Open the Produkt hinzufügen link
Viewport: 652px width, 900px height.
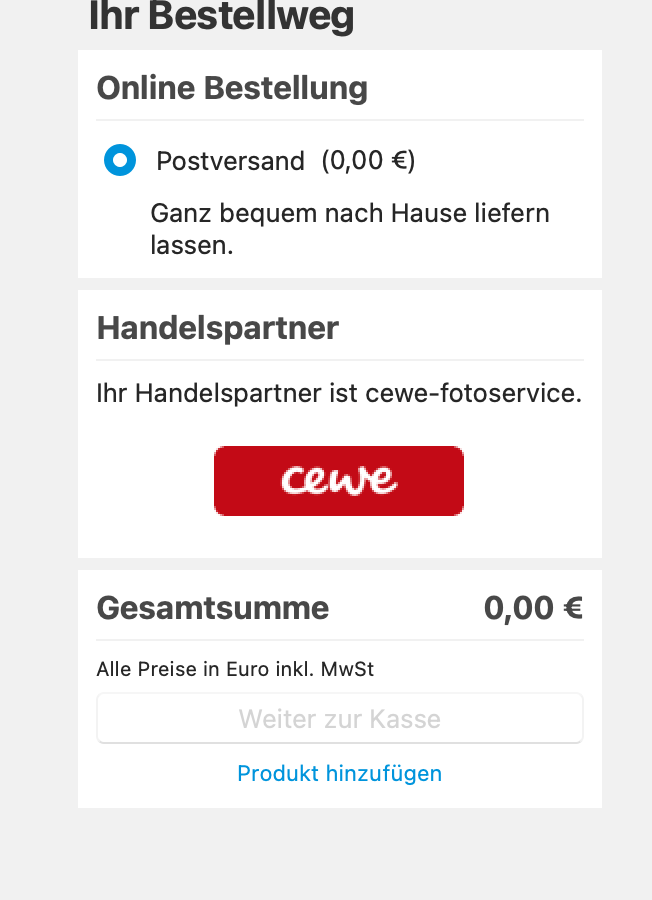[x=339, y=773]
